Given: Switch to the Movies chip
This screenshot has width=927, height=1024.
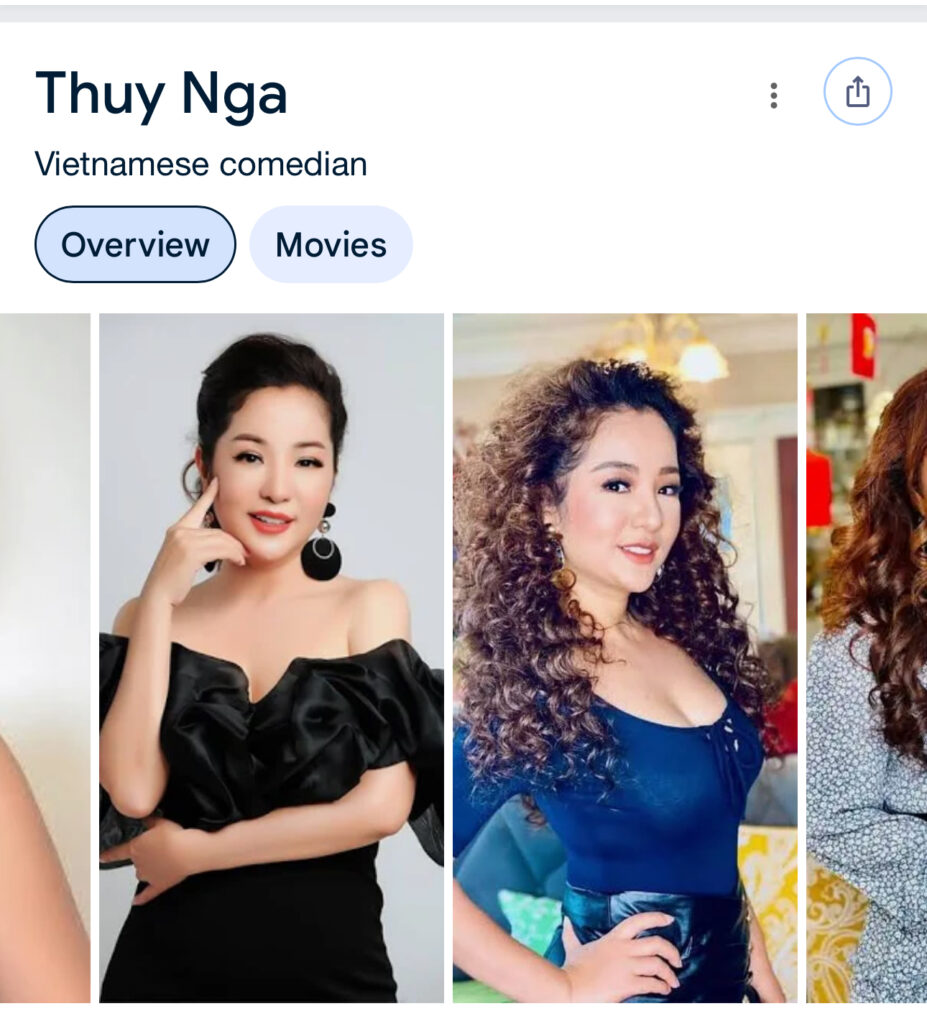Looking at the screenshot, I should pos(330,245).
